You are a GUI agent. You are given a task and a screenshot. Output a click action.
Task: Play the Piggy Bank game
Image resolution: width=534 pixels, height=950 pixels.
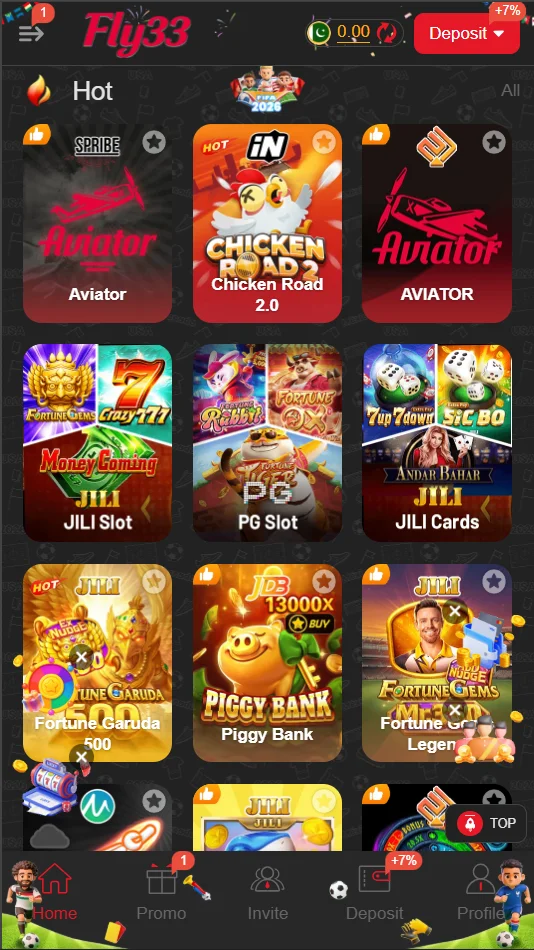[x=267, y=663]
